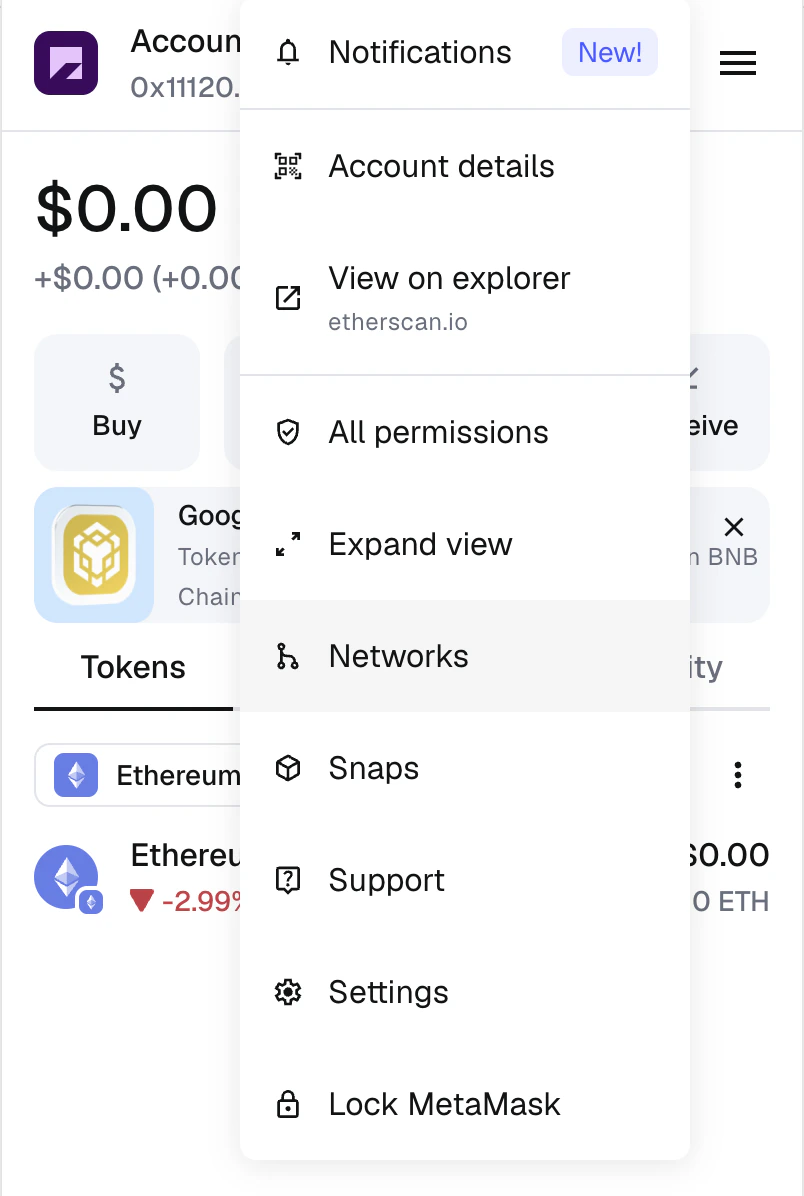The height and width of the screenshot is (1196, 804).
Task: Click the Settings gear icon
Action: [x=288, y=992]
